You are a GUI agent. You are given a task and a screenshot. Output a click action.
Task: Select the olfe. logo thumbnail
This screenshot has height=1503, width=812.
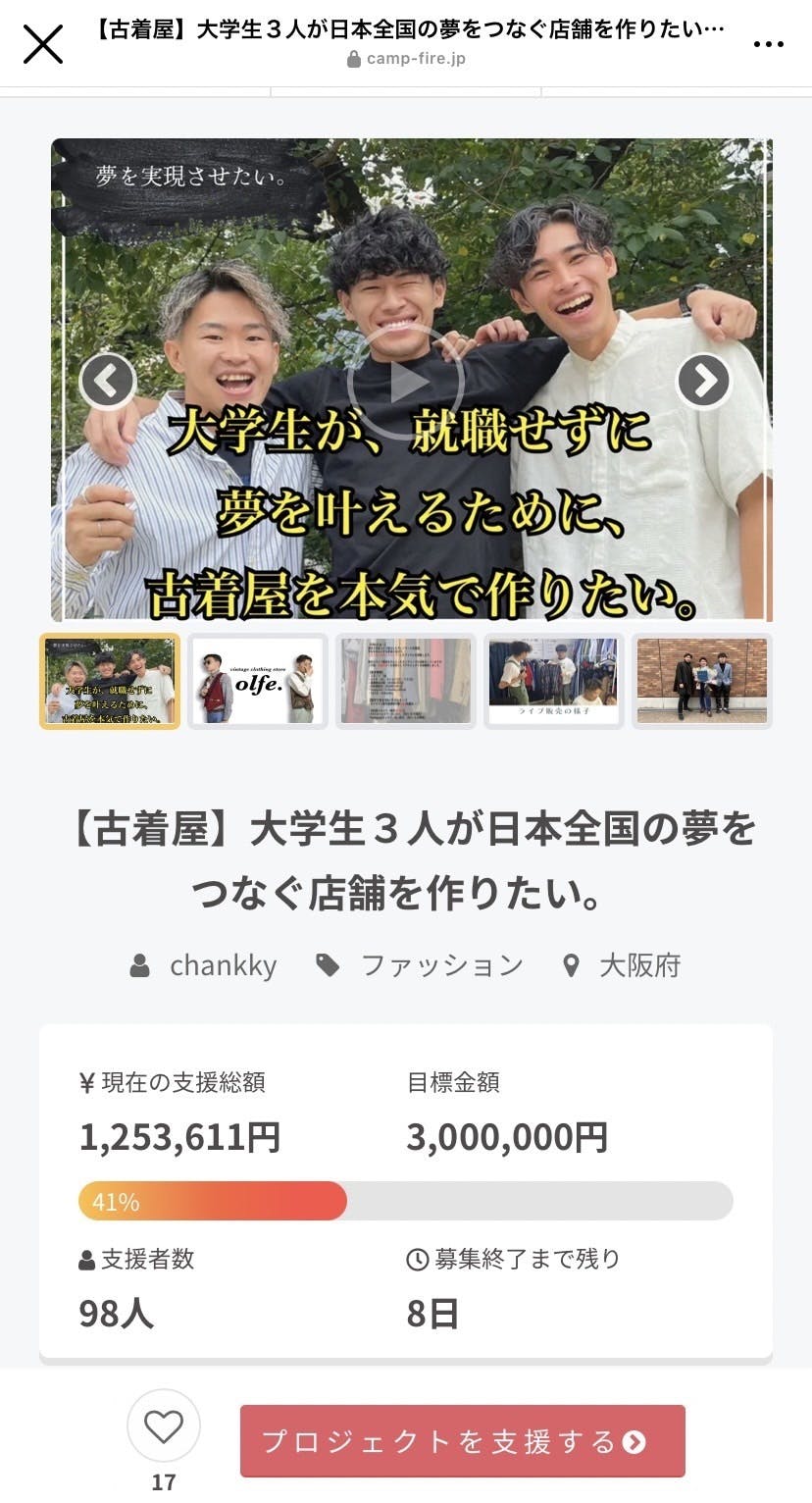pyautogui.click(x=257, y=681)
